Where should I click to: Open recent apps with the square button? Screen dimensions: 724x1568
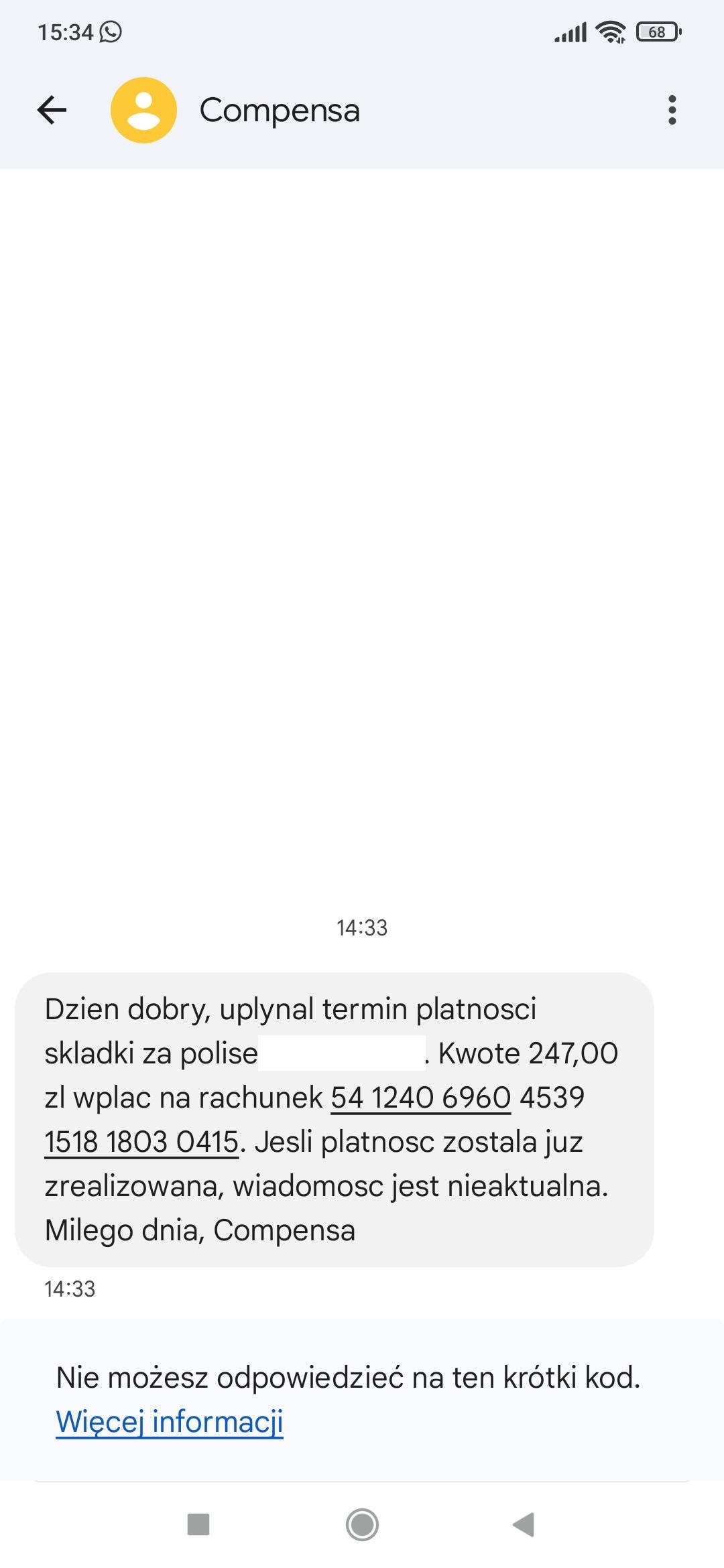click(x=198, y=1524)
